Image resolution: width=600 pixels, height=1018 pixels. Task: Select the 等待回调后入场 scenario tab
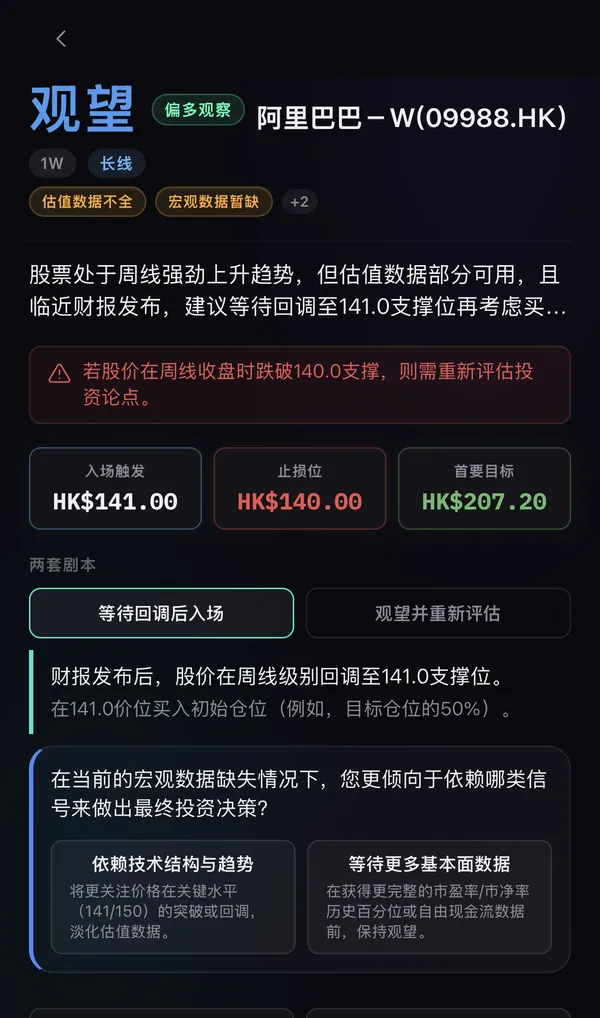(x=161, y=613)
